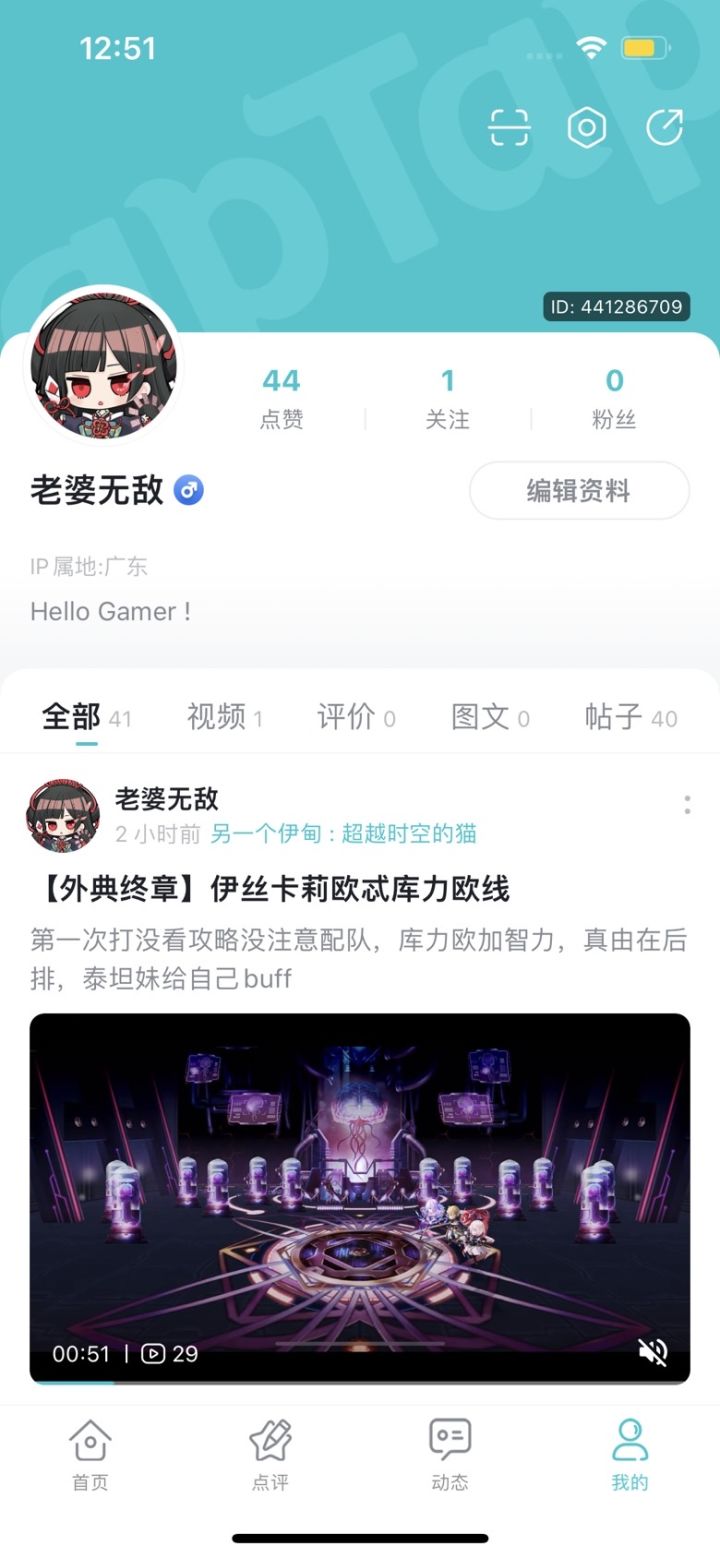
Task: View the 点赞 count
Action: pos(281,398)
